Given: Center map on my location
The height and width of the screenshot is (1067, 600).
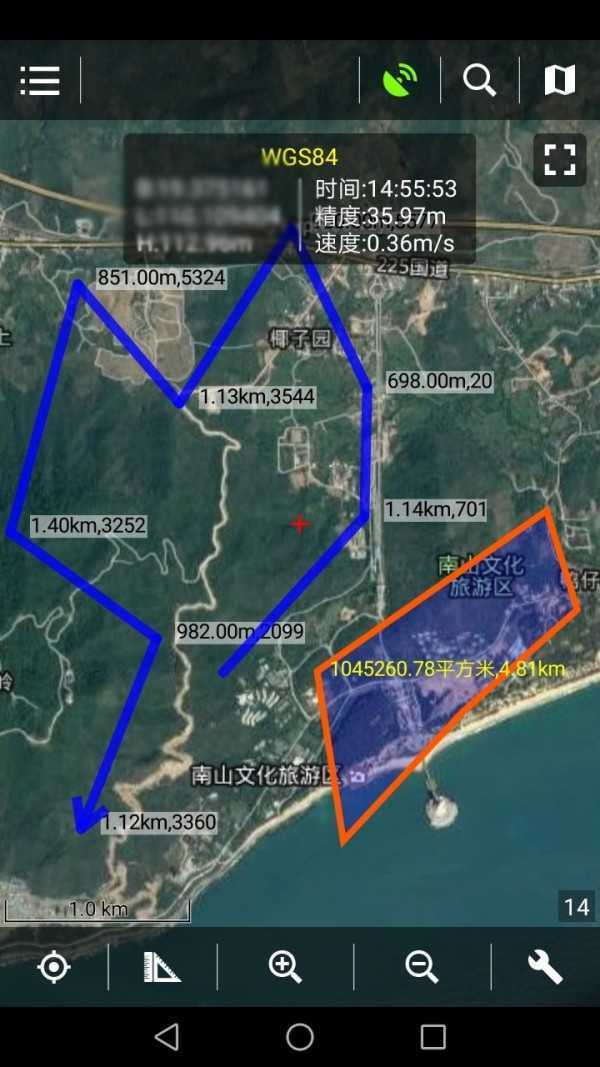Looking at the screenshot, I should click(54, 967).
